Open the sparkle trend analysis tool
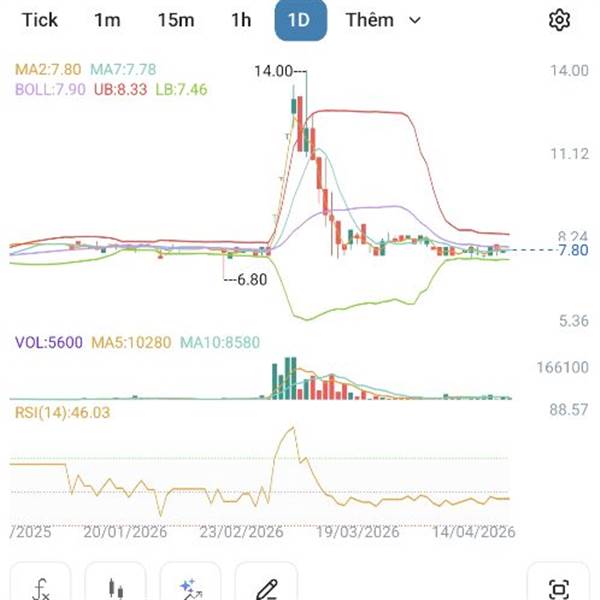Viewport: 600px width, 600px height. point(191,588)
